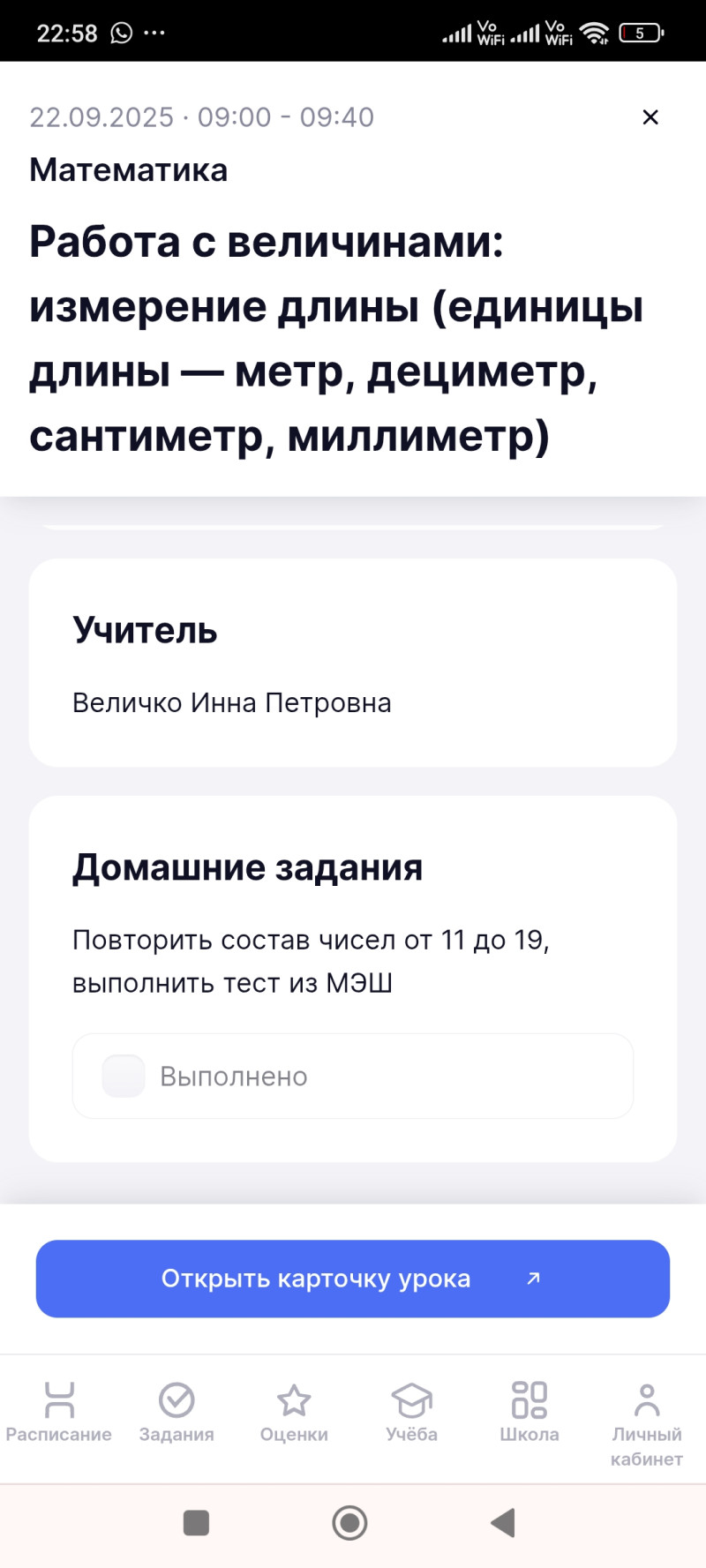Open Личный кабинет tab

[x=647, y=1422]
